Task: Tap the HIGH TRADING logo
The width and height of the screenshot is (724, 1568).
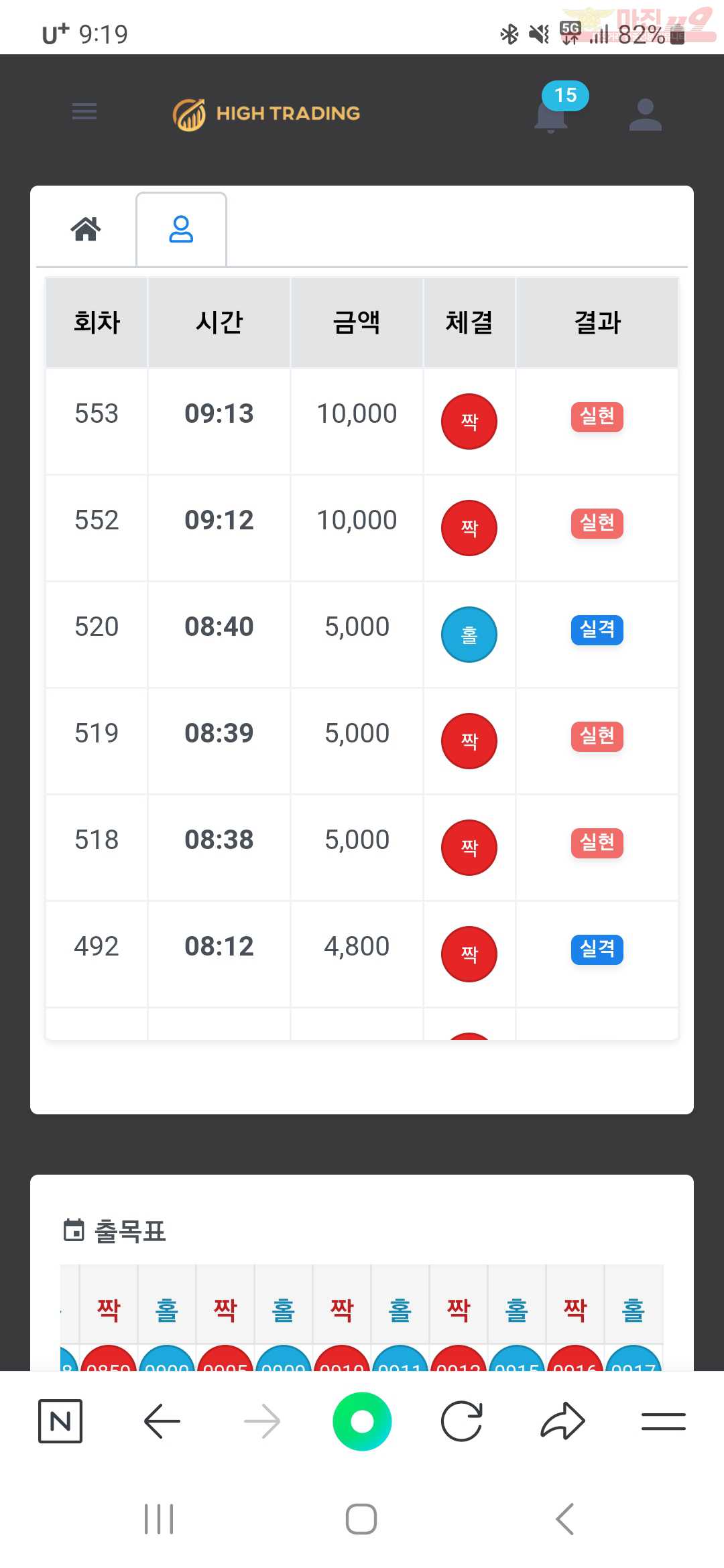Action: pos(266,114)
